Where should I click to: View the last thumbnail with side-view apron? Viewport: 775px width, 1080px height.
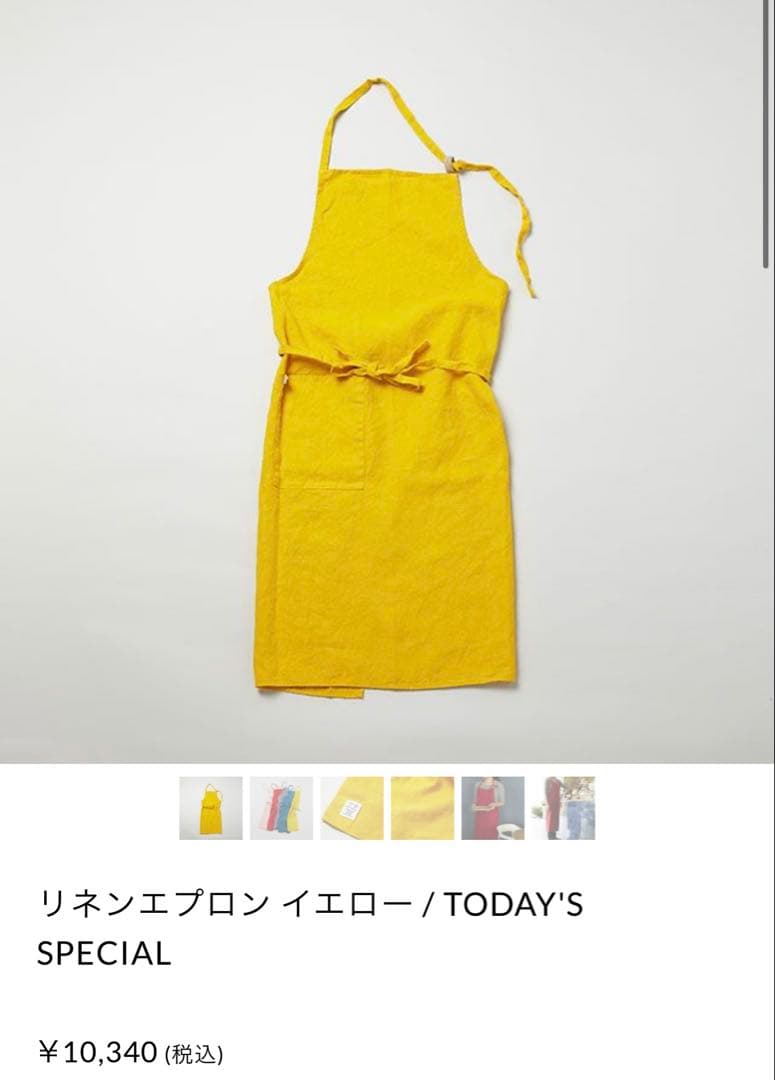pyautogui.click(x=563, y=808)
